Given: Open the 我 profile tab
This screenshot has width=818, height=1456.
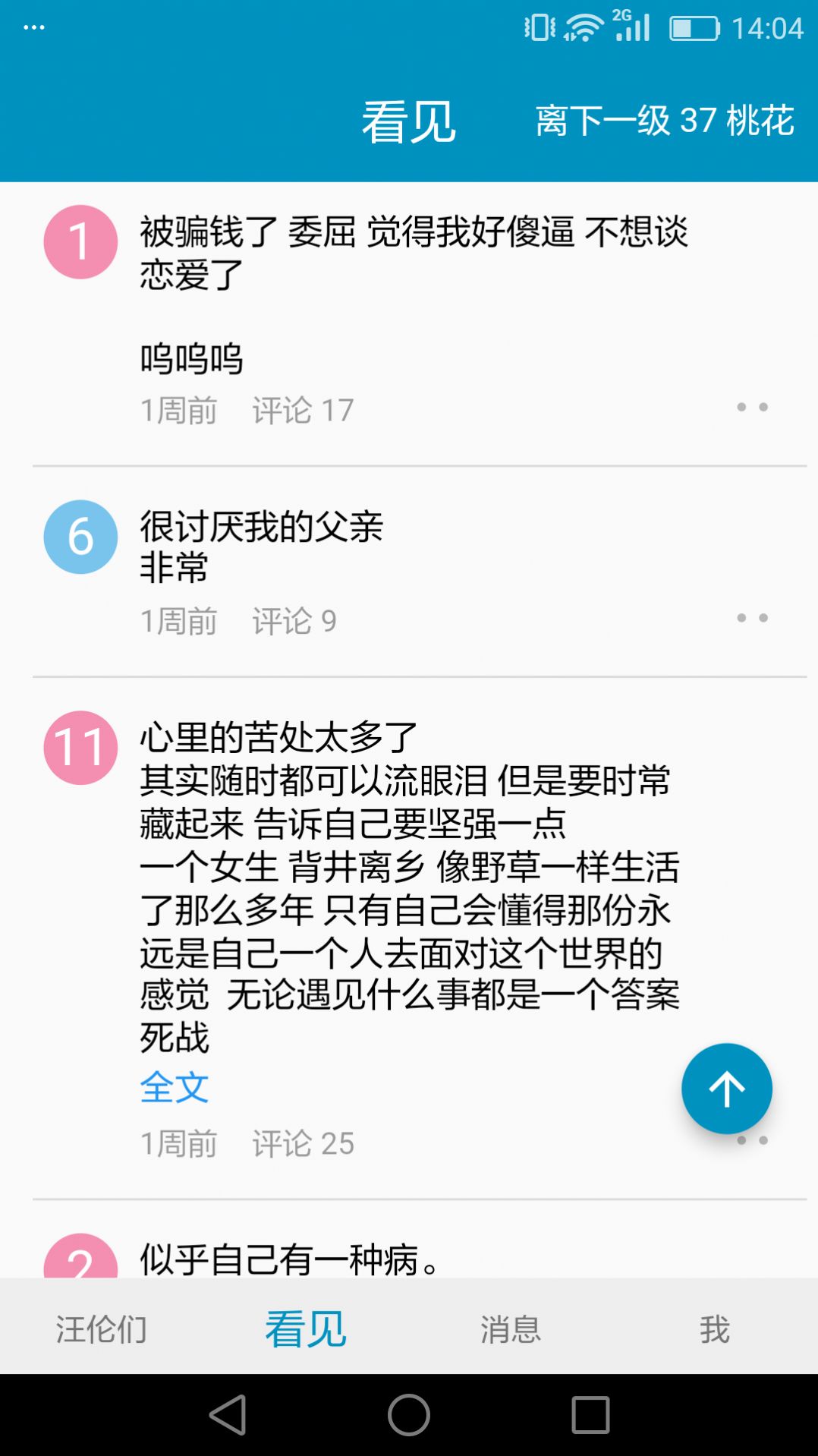Looking at the screenshot, I should [x=714, y=1328].
